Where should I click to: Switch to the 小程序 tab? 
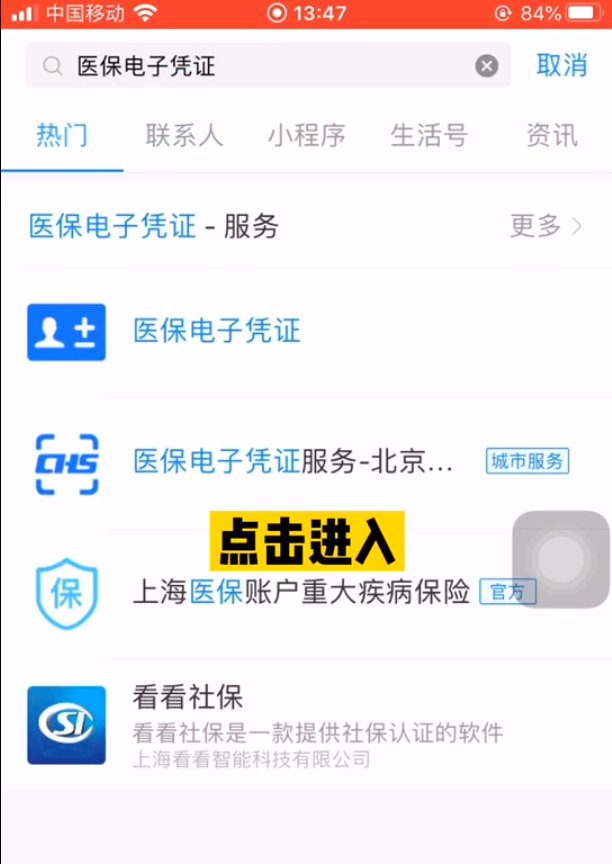[x=306, y=136]
